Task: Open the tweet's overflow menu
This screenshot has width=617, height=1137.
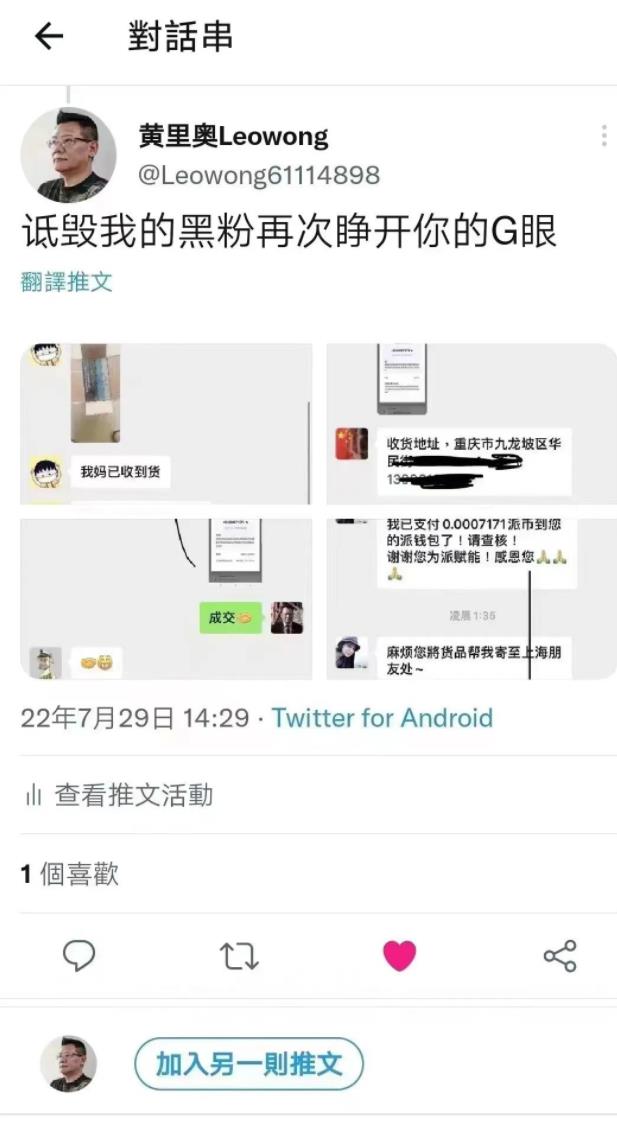Action: 603,136
